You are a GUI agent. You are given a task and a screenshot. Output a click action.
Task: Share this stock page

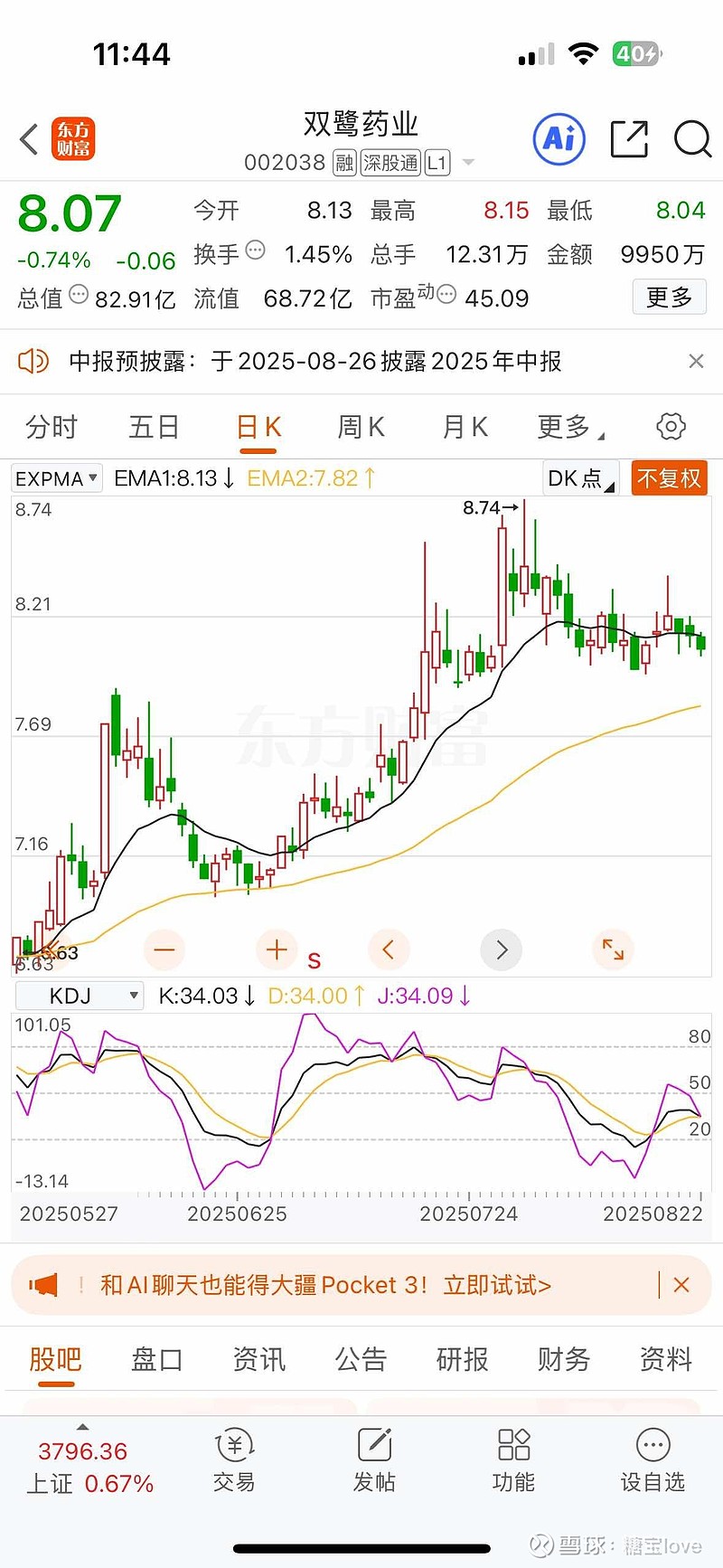[x=629, y=139]
